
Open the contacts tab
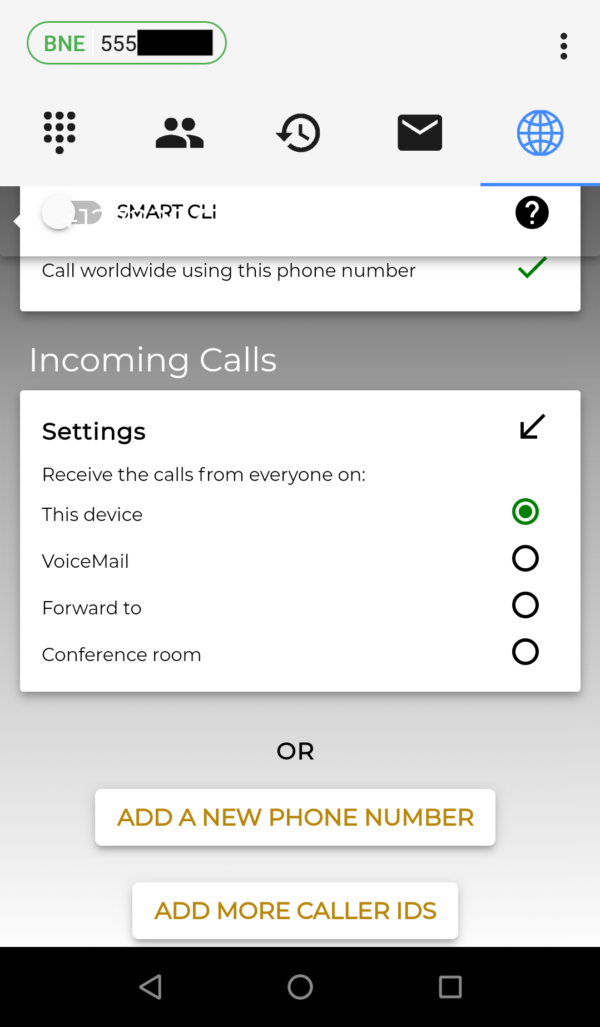pos(180,133)
